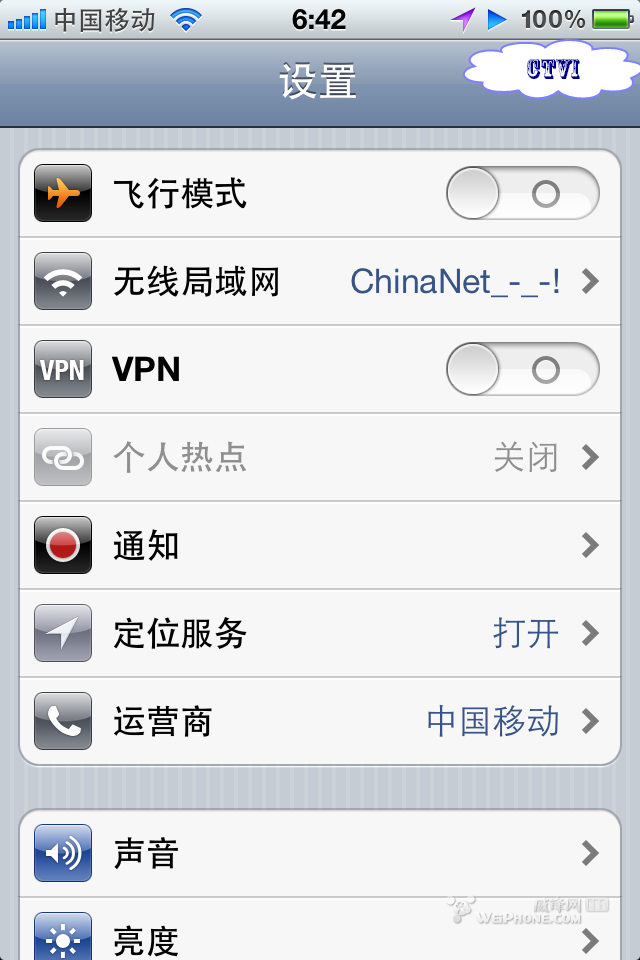Open 运营商 carrier settings
This screenshot has height=960, width=640.
(x=320, y=722)
